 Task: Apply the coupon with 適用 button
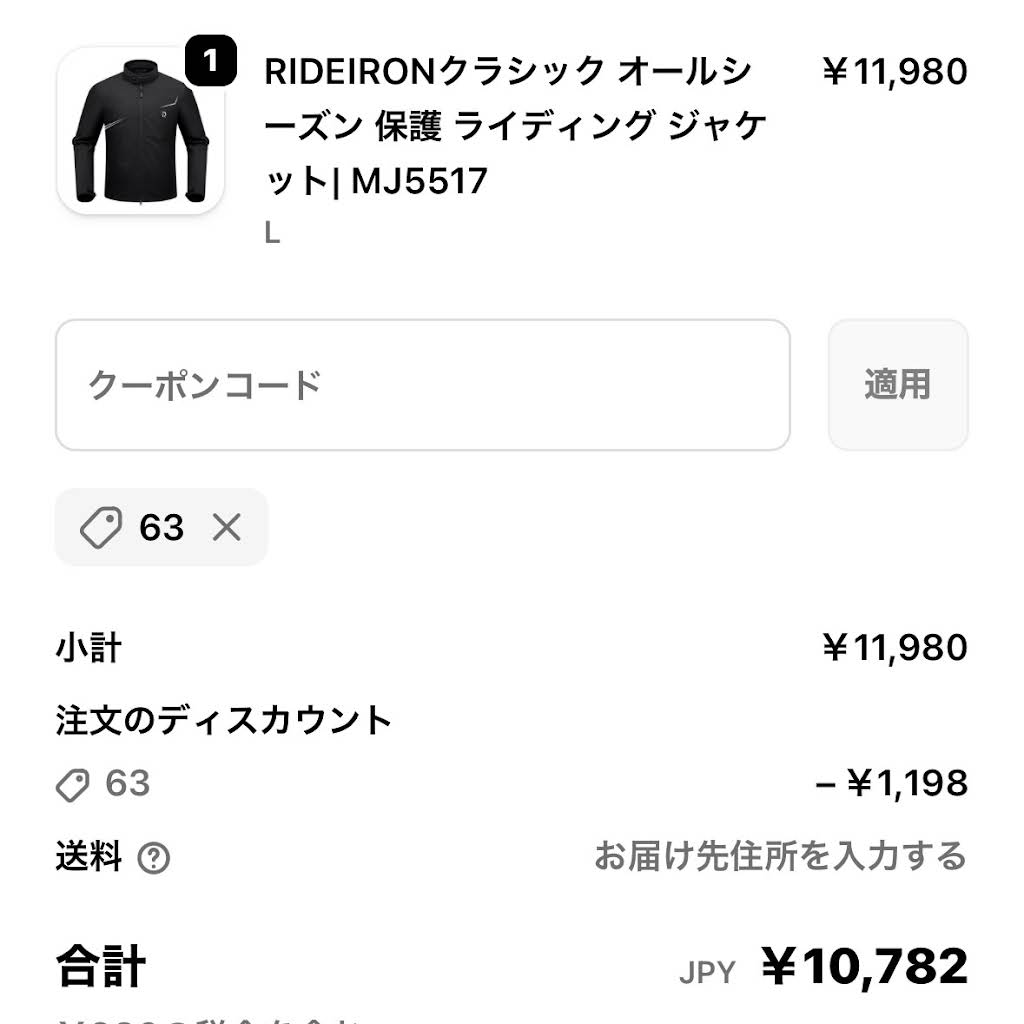897,385
